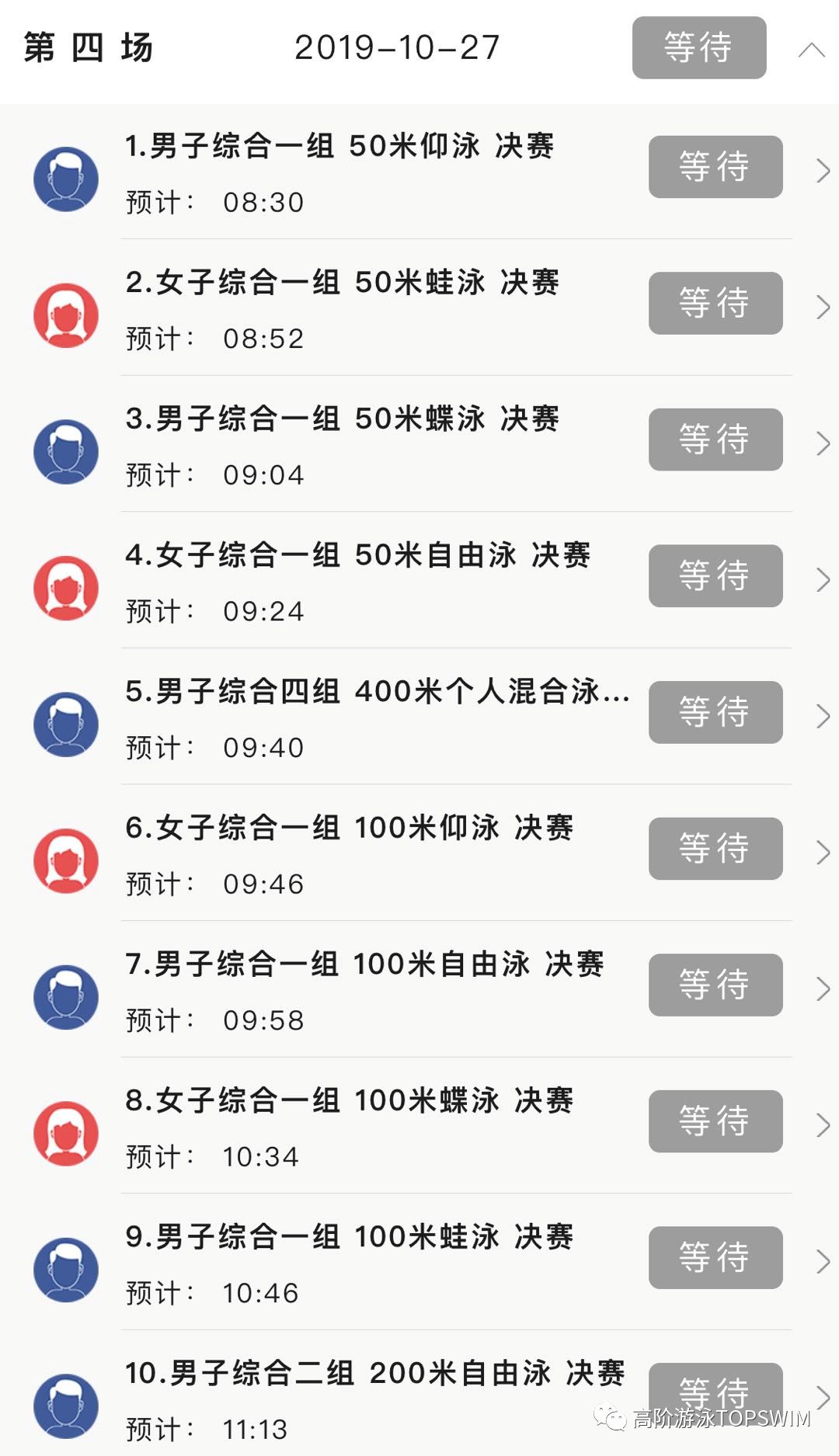Open event 1 男子综合一组 50米仰泳 决赛
This screenshot has width=839, height=1456.
tap(339, 146)
